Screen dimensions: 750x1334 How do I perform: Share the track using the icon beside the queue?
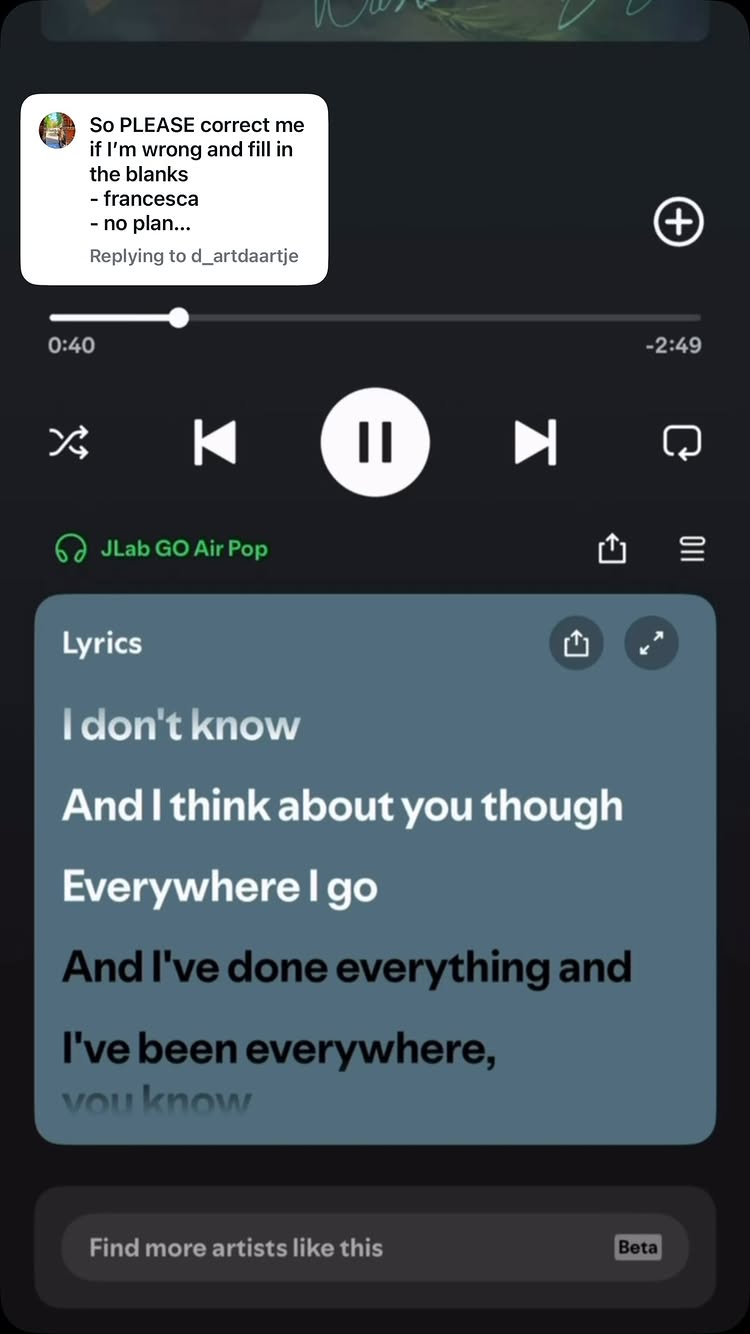tap(612, 548)
